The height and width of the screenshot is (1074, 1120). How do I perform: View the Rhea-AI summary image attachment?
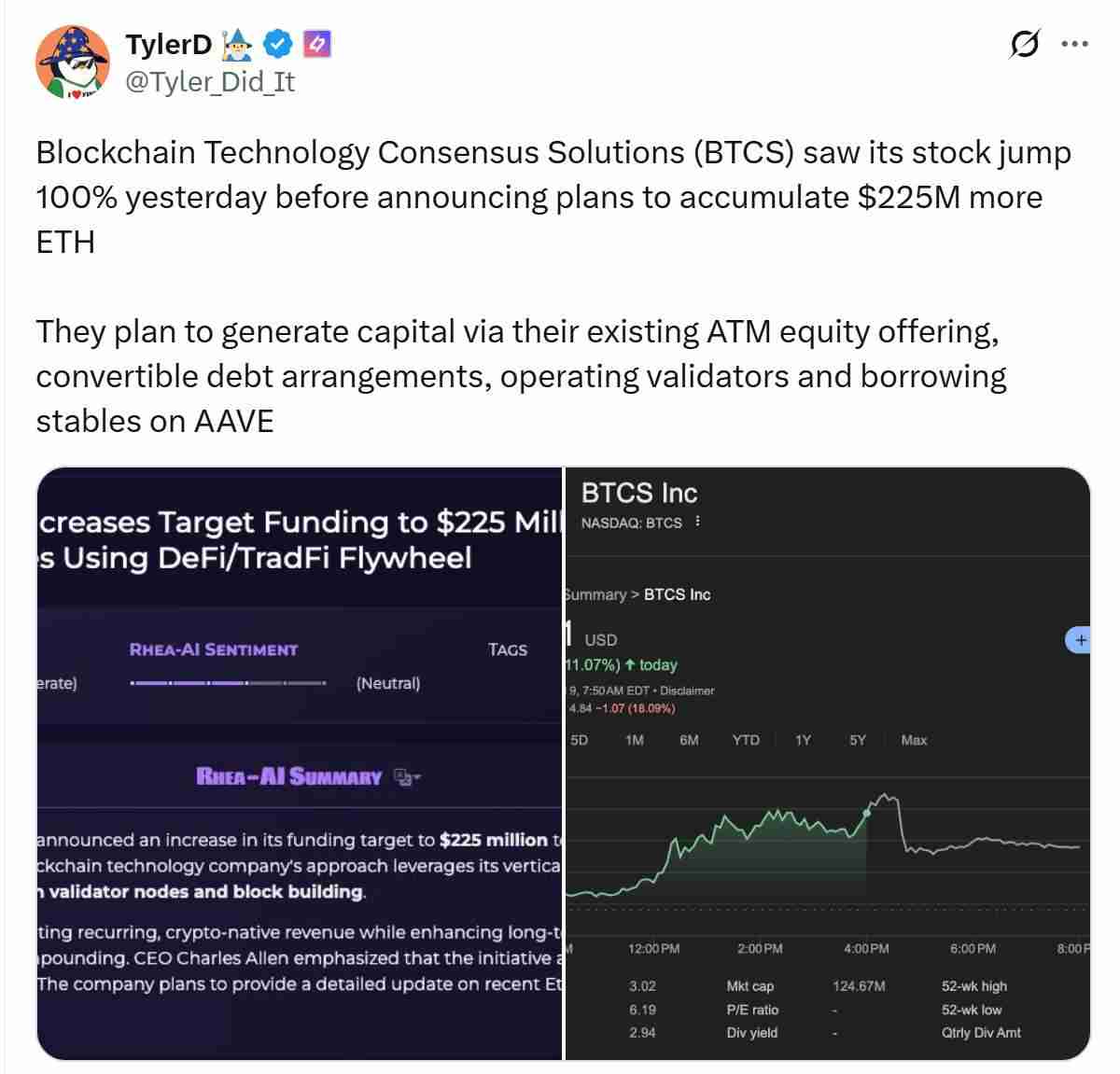[x=300, y=762]
